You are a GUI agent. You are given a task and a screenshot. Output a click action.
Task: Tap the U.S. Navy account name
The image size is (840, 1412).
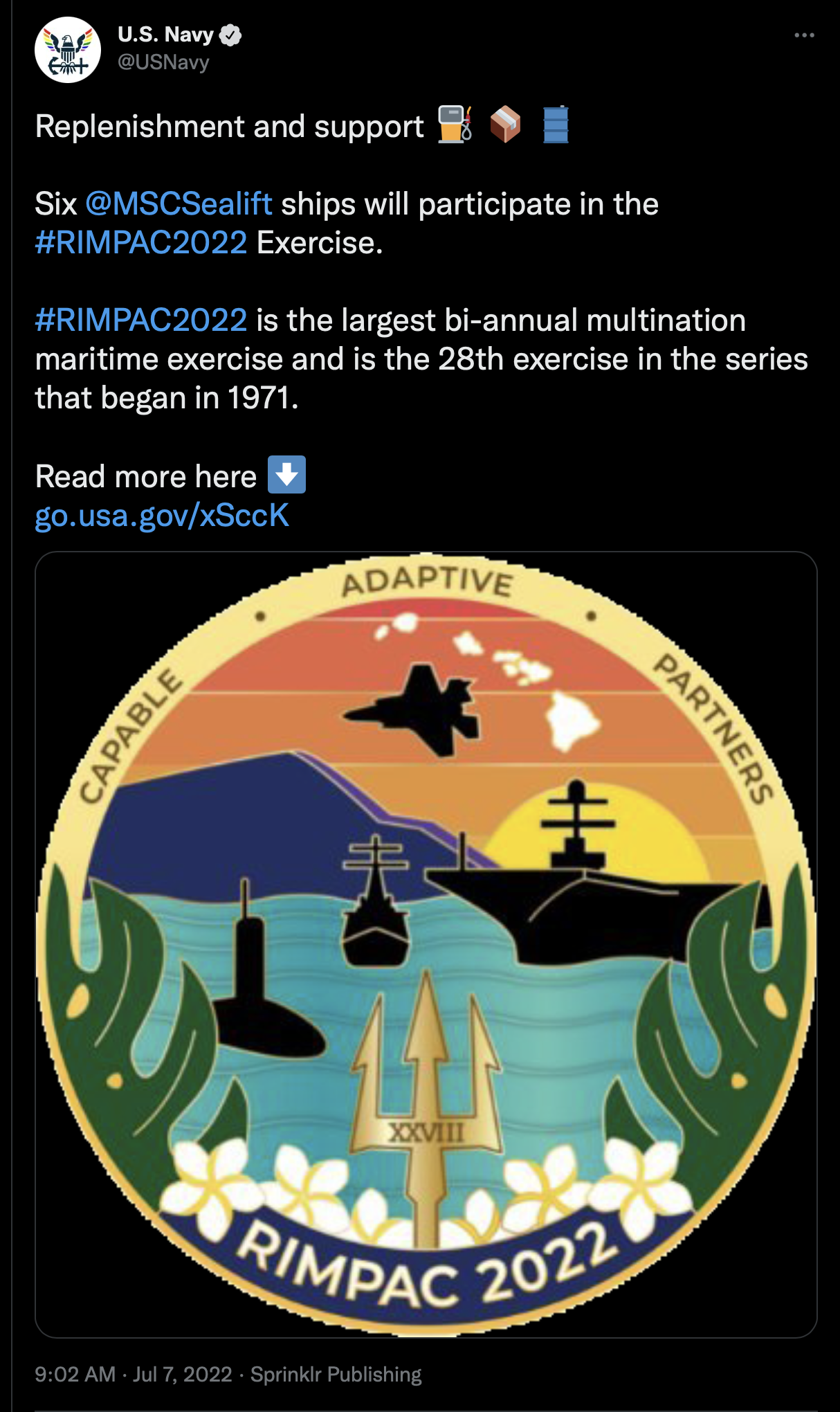(165, 35)
